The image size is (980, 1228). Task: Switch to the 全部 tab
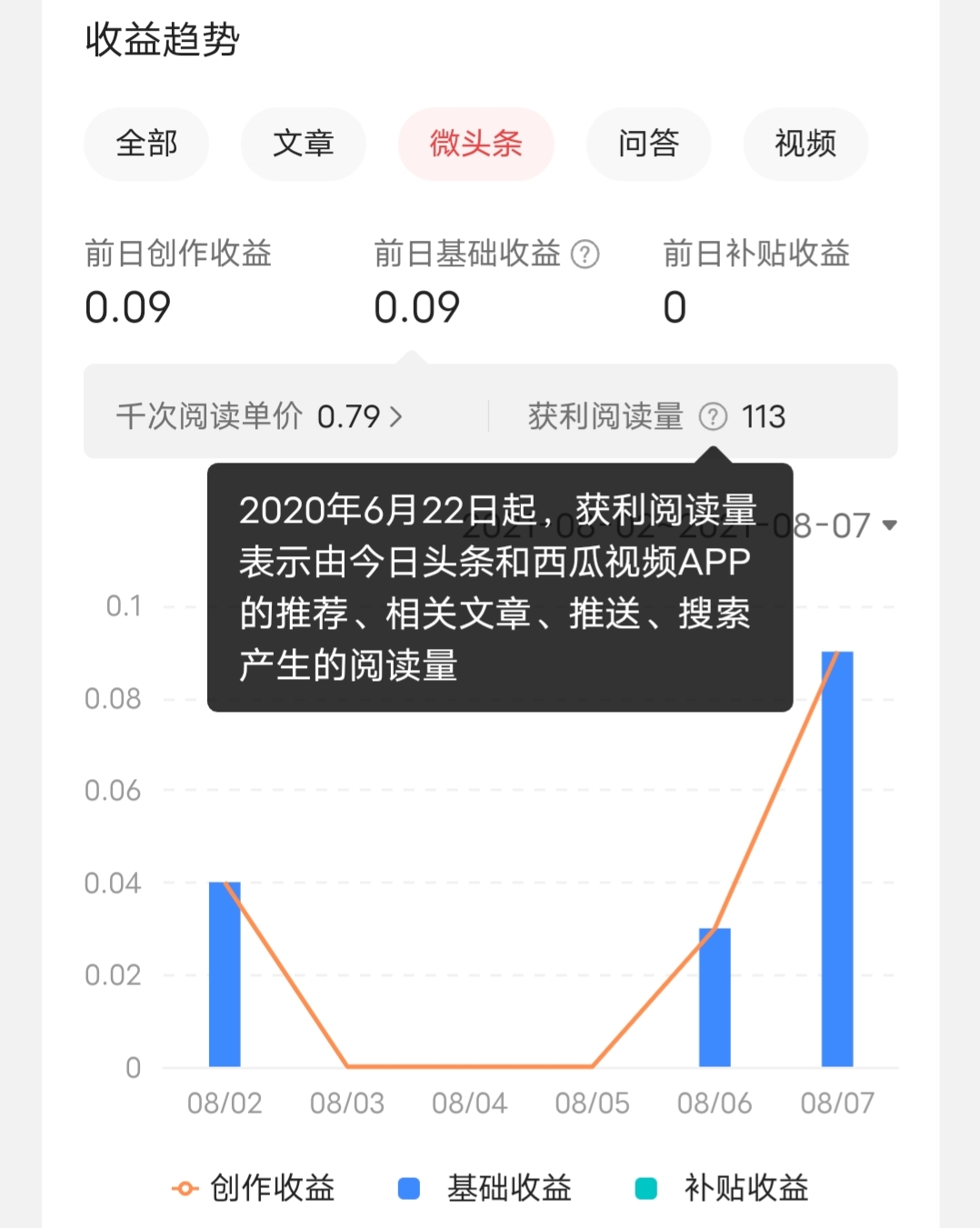point(145,144)
